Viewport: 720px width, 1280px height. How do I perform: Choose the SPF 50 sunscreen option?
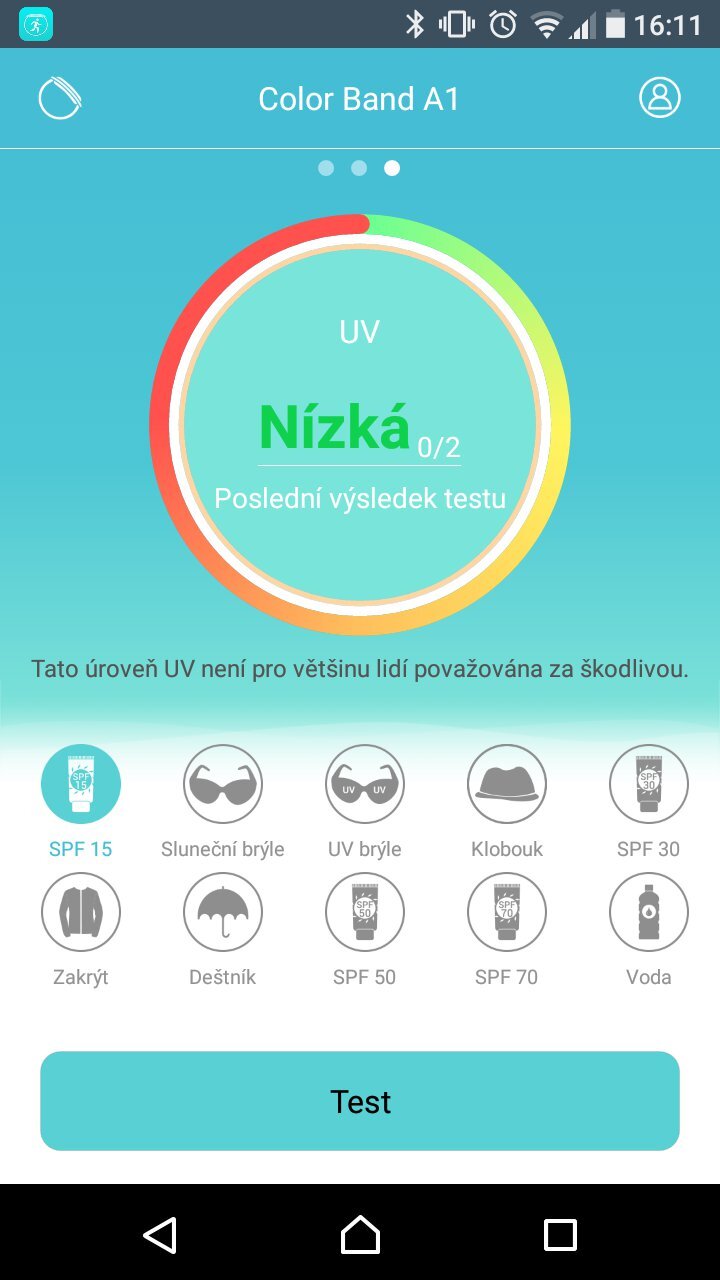click(x=365, y=912)
